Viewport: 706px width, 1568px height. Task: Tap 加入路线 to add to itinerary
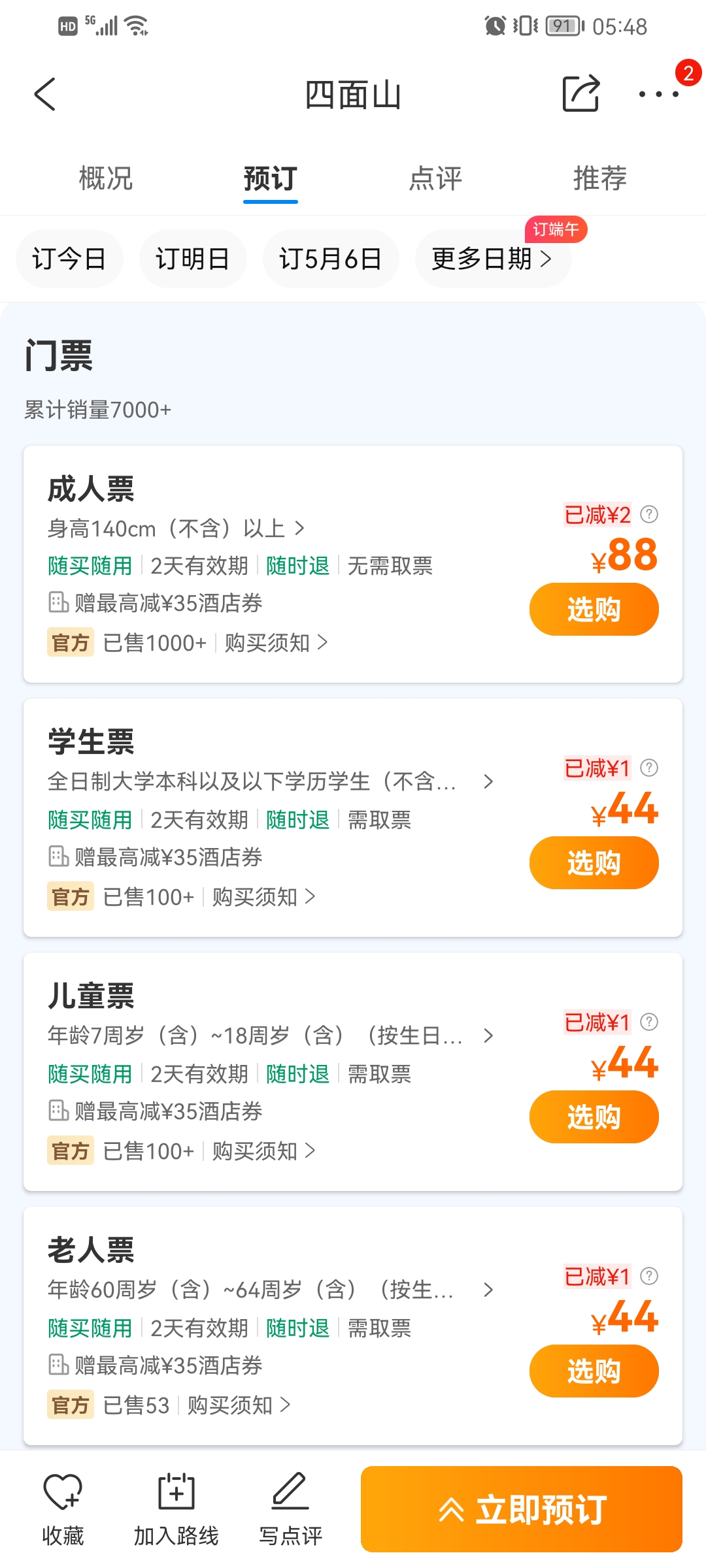(x=176, y=1509)
